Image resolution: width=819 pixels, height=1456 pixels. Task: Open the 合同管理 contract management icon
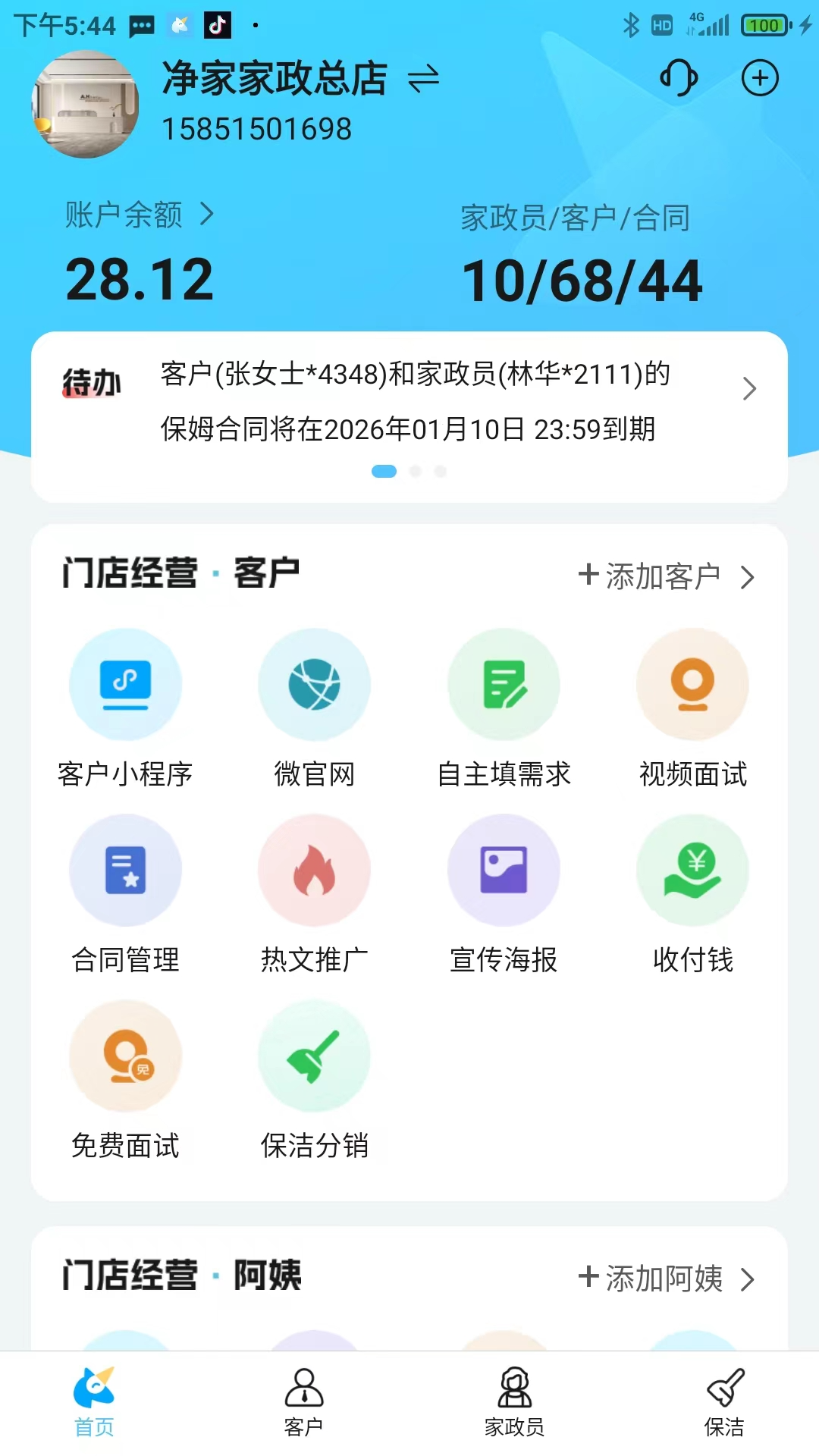tap(126, 870)
